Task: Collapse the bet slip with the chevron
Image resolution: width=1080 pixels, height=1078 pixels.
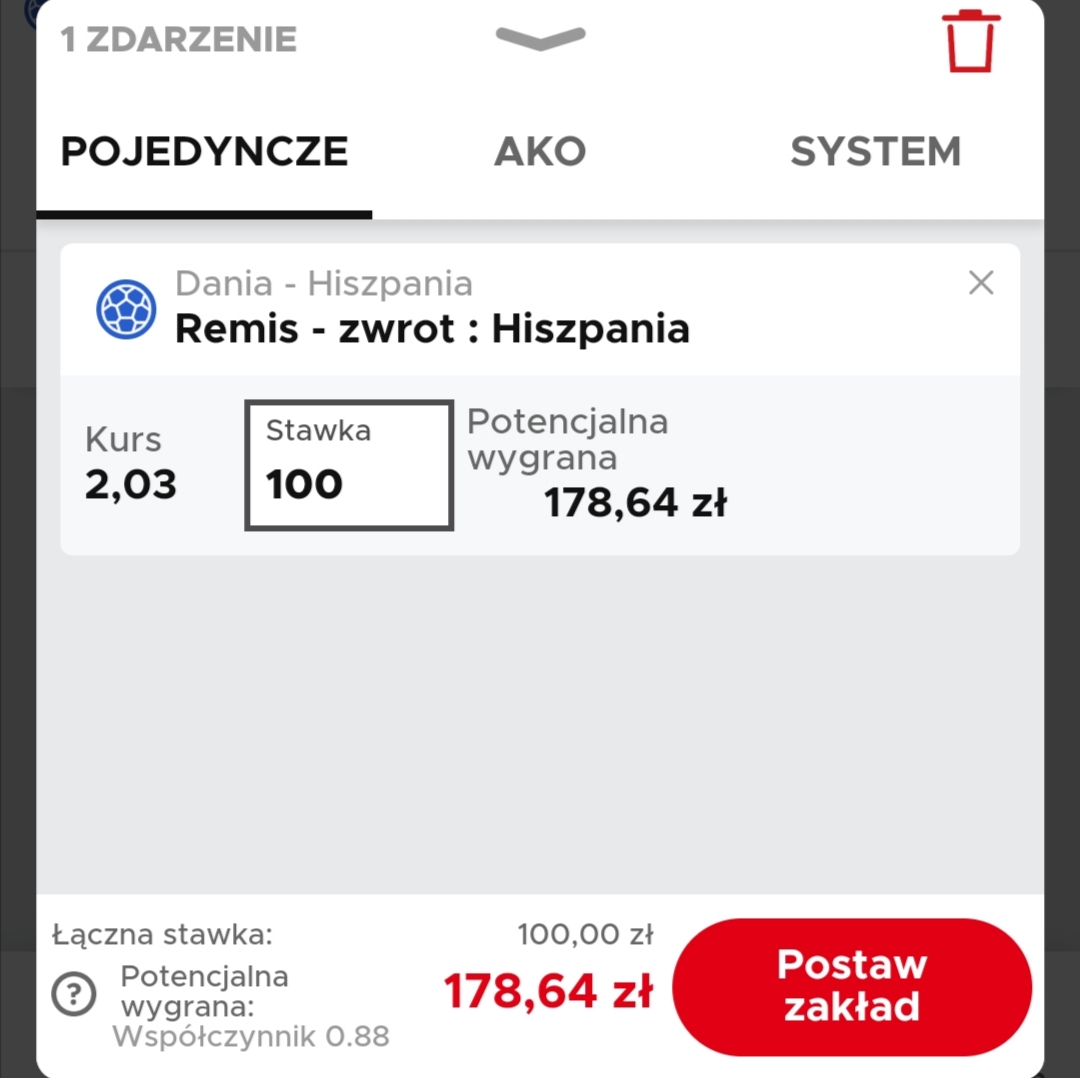Action: (x=540, y=39)
